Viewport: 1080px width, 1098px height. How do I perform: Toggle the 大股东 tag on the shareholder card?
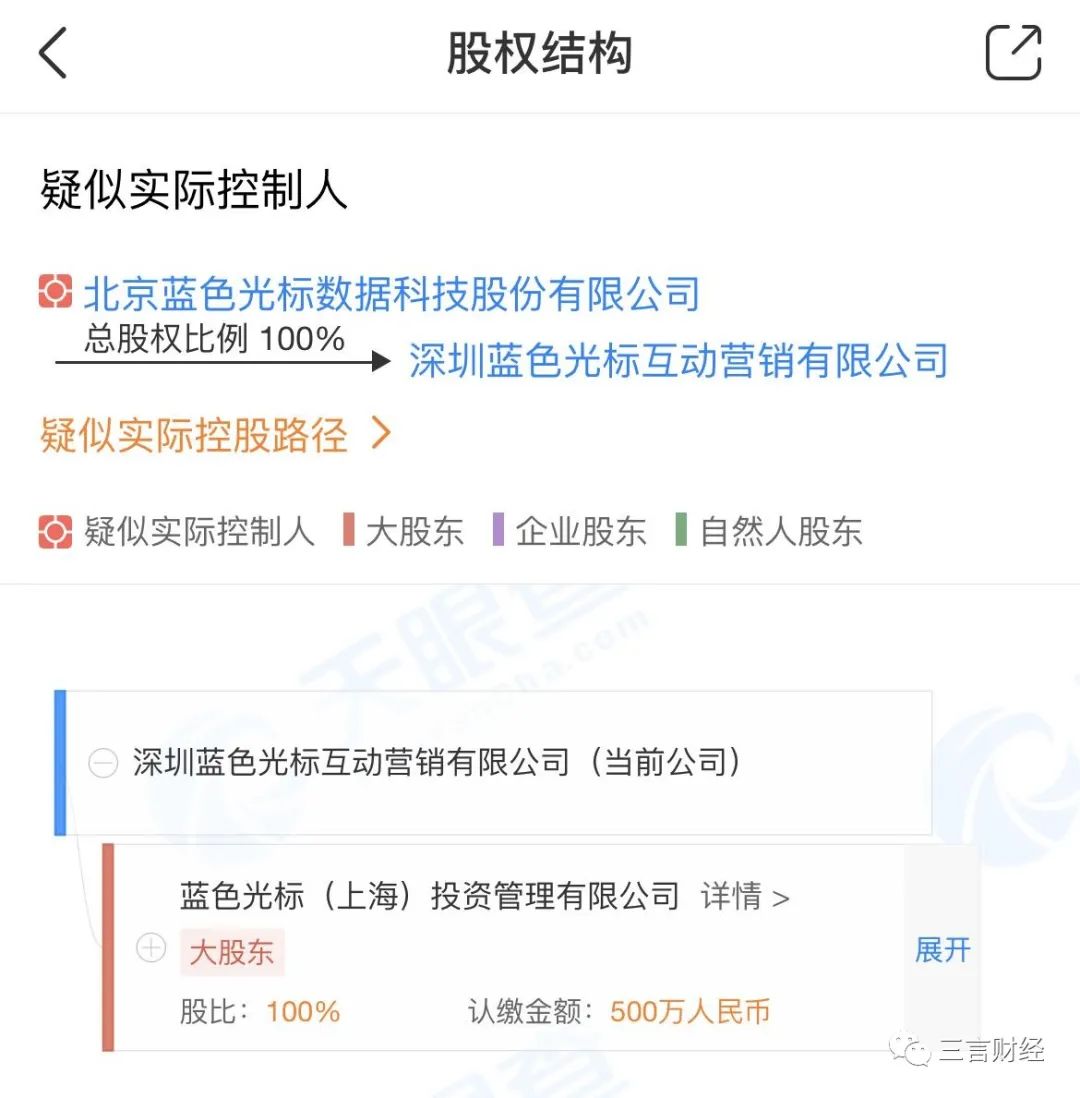point(232,952)
